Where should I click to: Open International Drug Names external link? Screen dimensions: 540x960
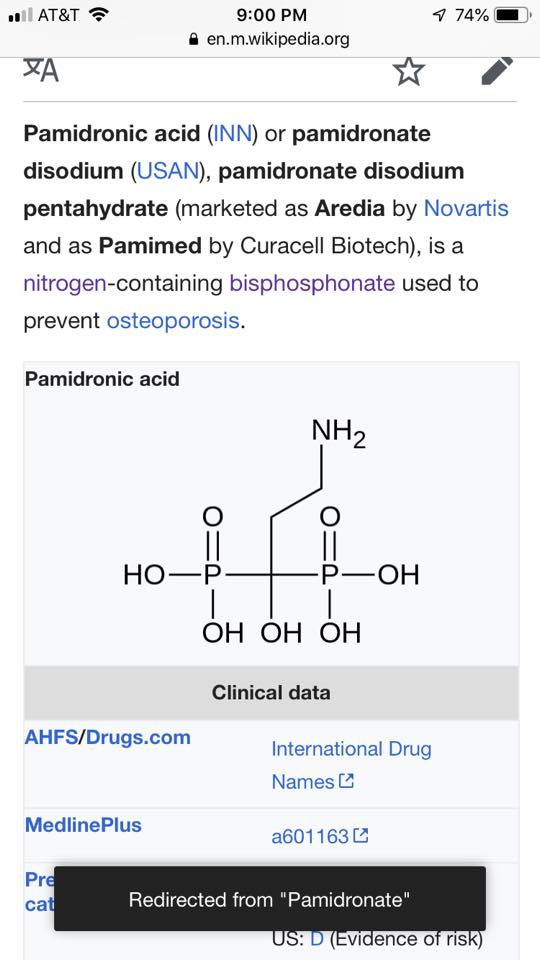351,765
